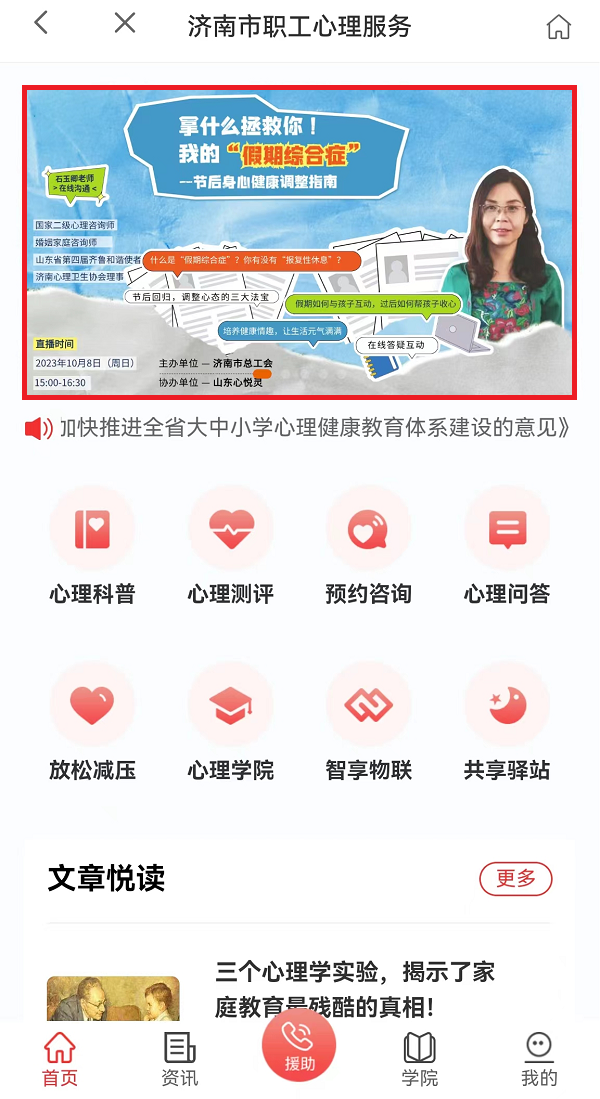Close the page with the X icon
Image resolution: width=600 pixels, height=1099 pixels.
tap(124, 24)
